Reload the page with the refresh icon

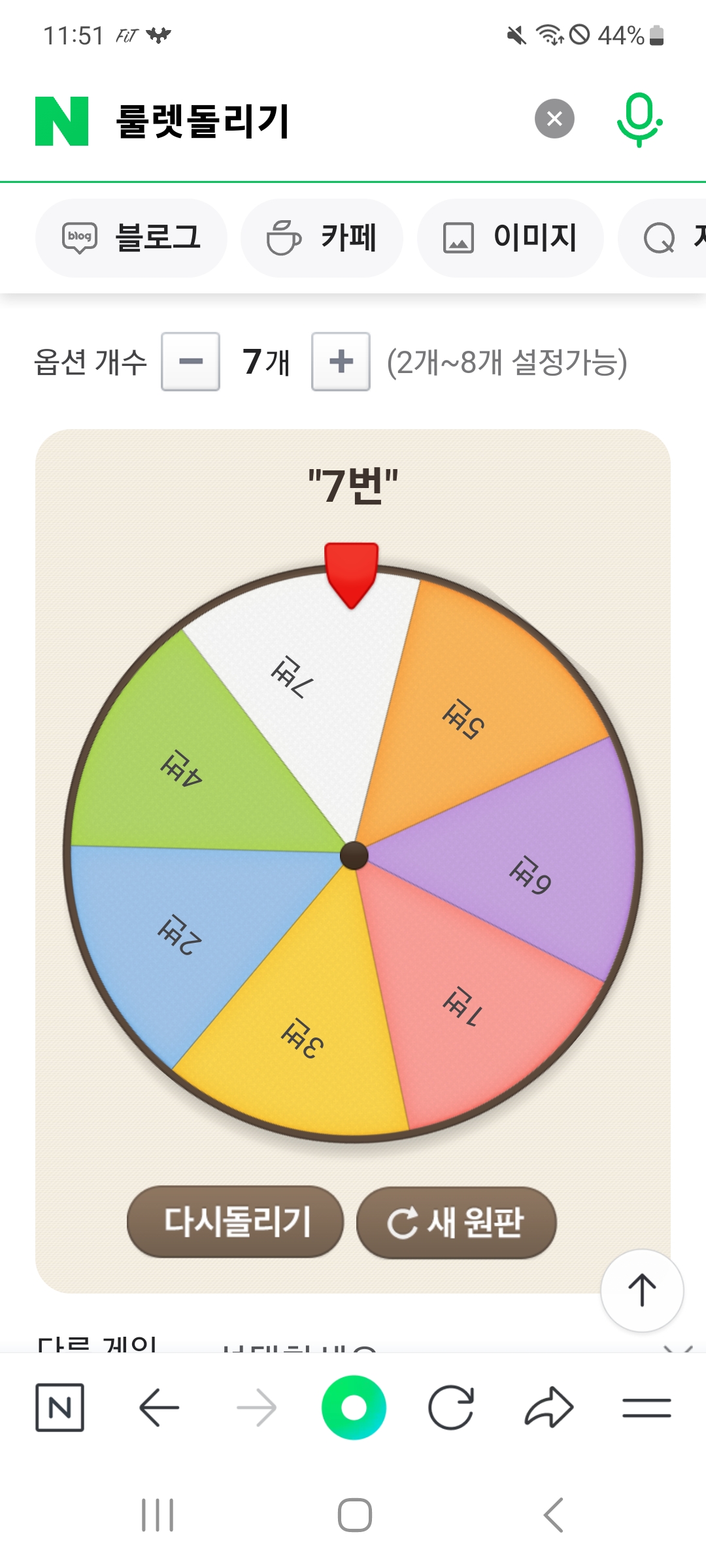[451, 1407]
